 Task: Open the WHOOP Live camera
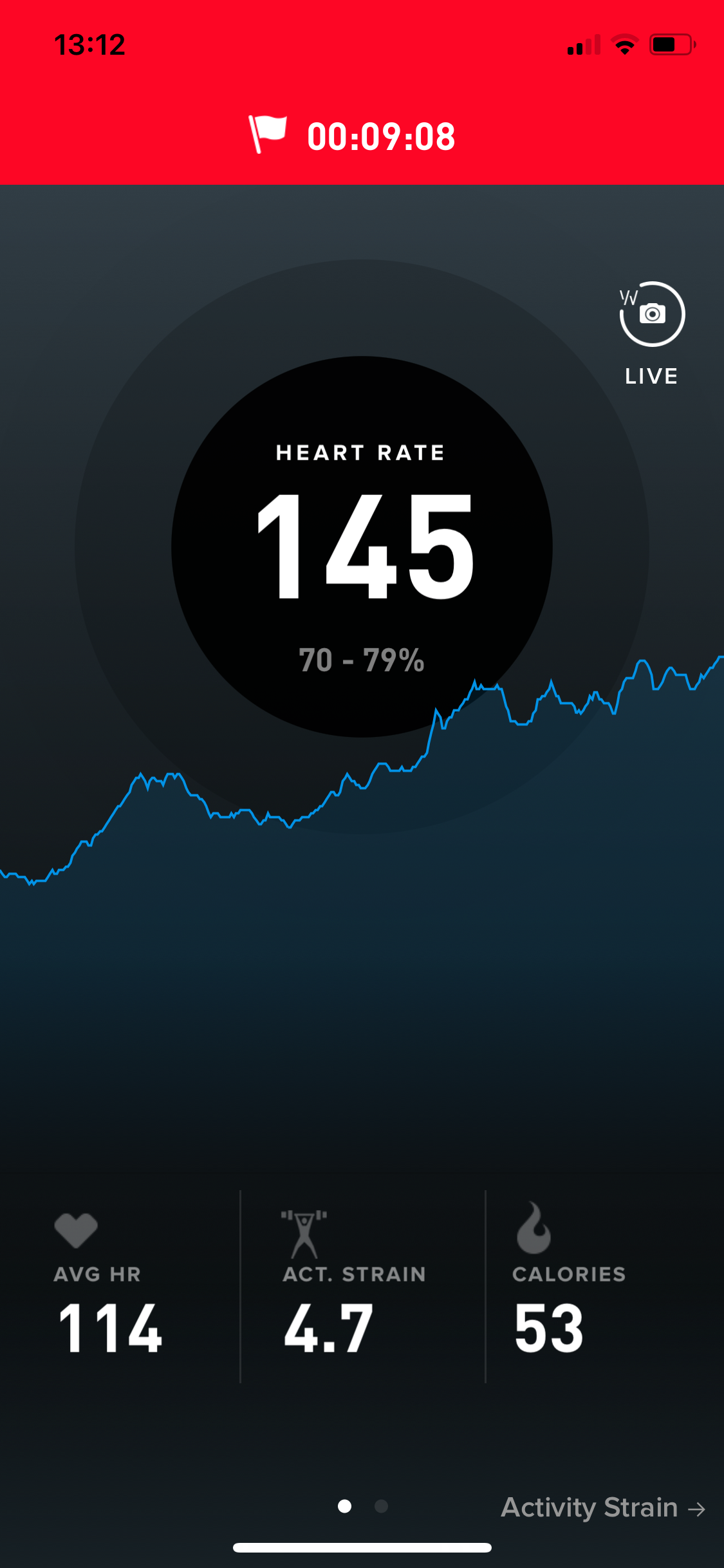652,315
